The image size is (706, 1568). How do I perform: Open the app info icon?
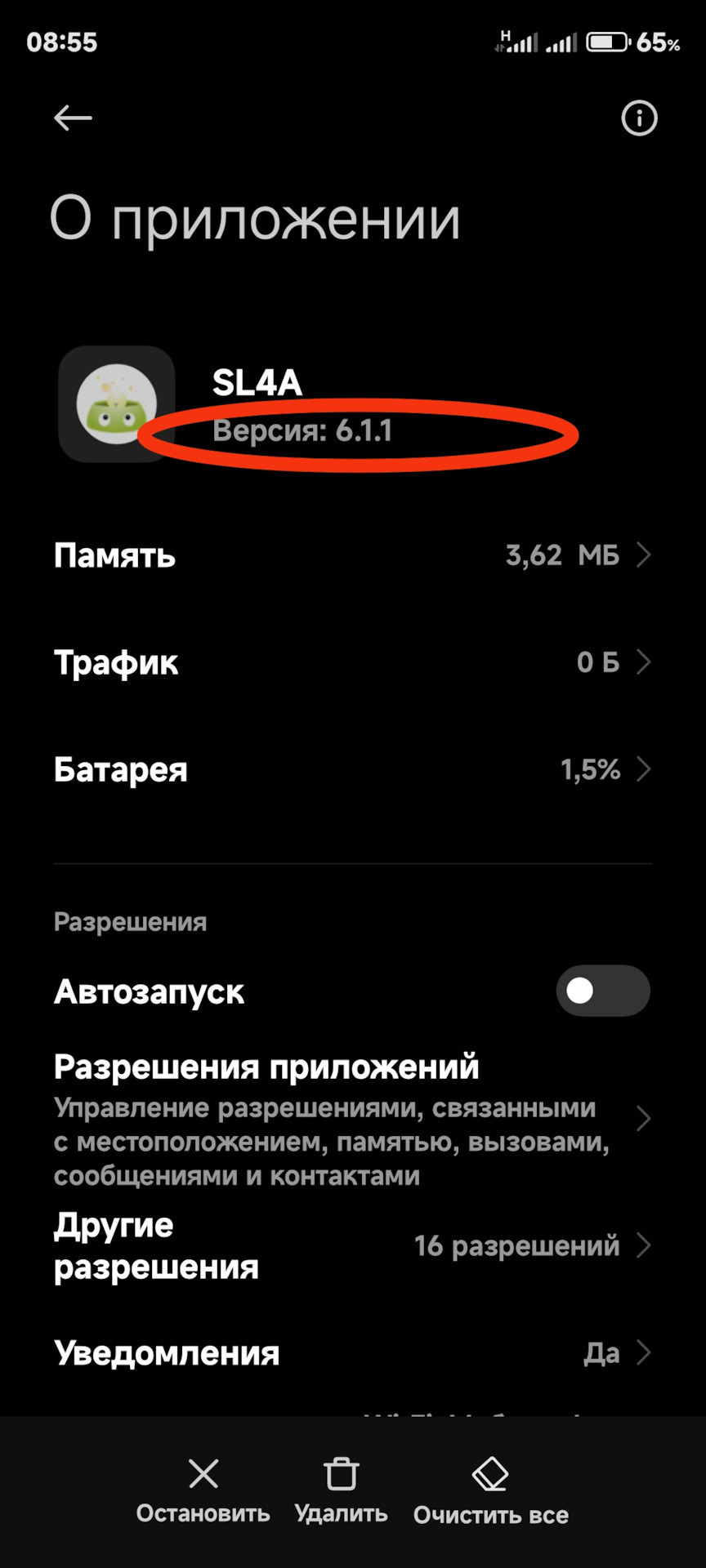[x=639, y=118]
